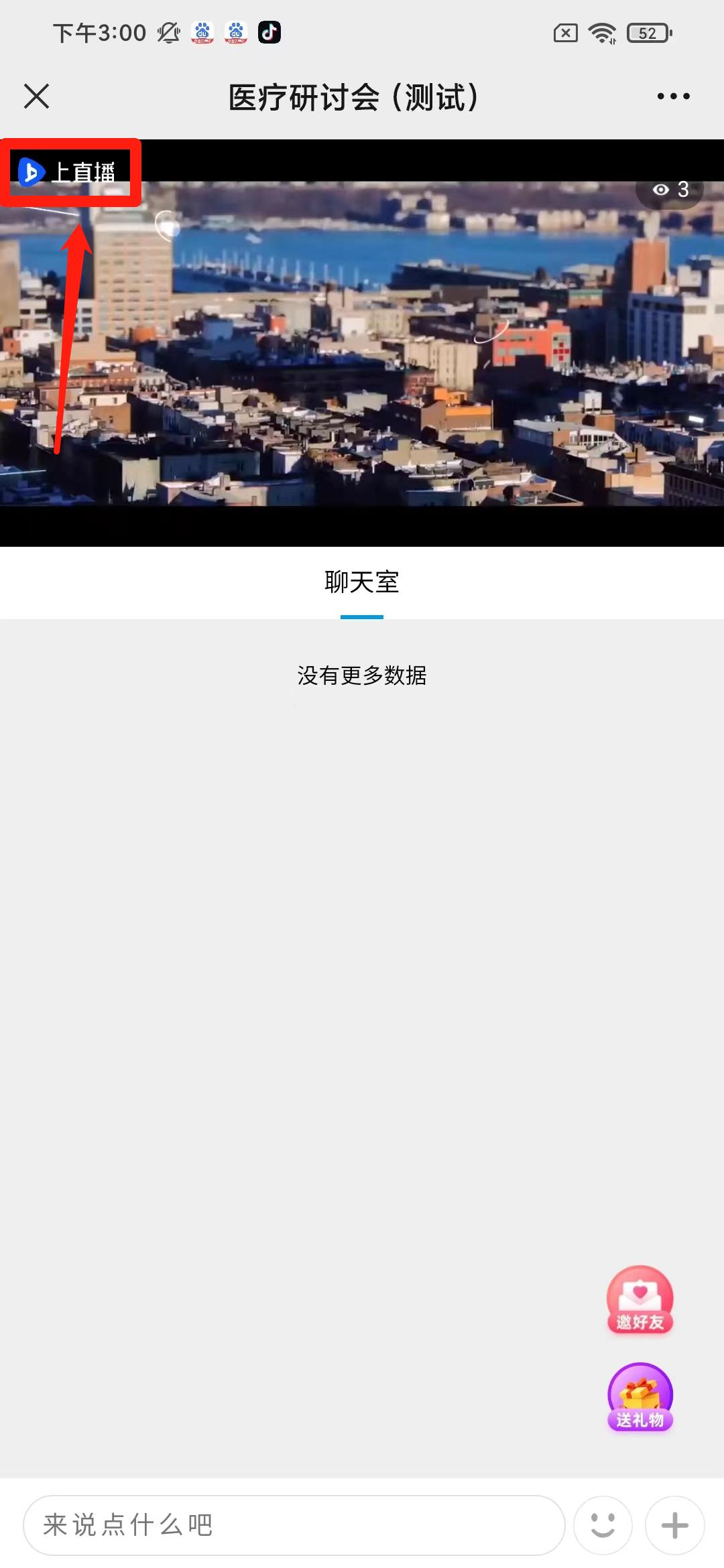Open the three-dot overflow menu

coord(673,96)
